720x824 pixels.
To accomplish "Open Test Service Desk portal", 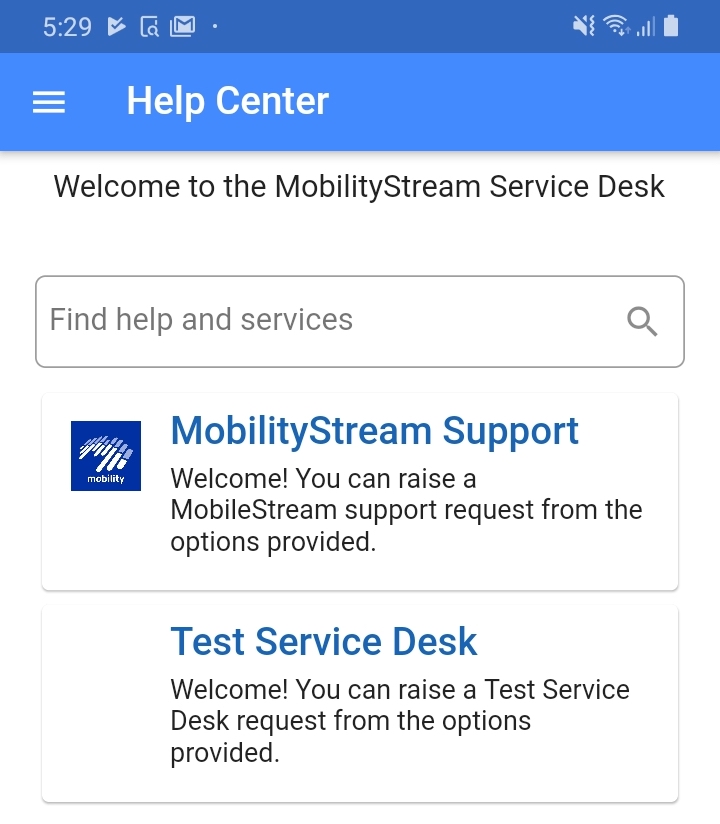I will click(x=323, y=641).
